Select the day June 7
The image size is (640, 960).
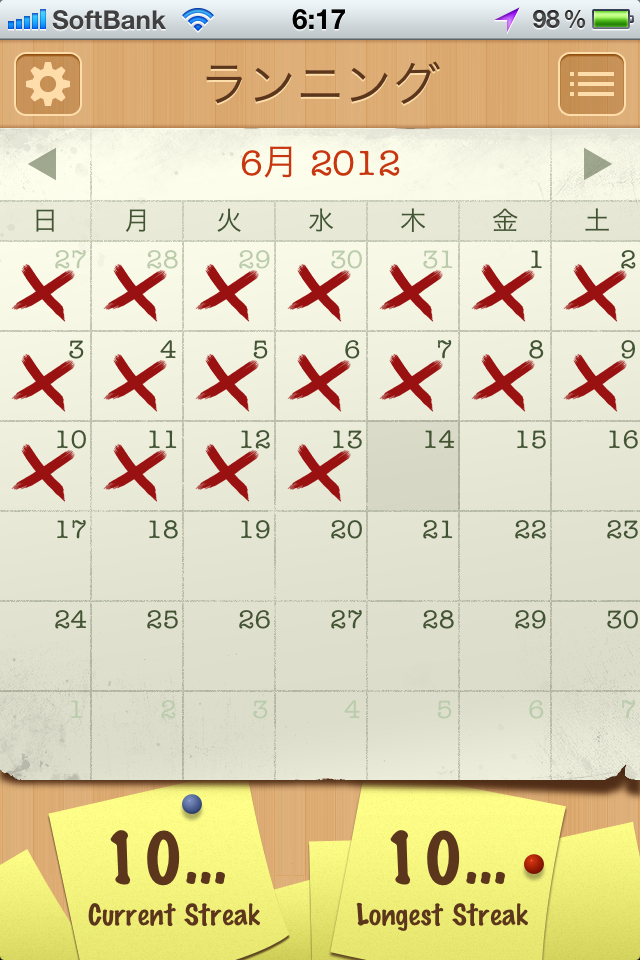pos(413,376)
